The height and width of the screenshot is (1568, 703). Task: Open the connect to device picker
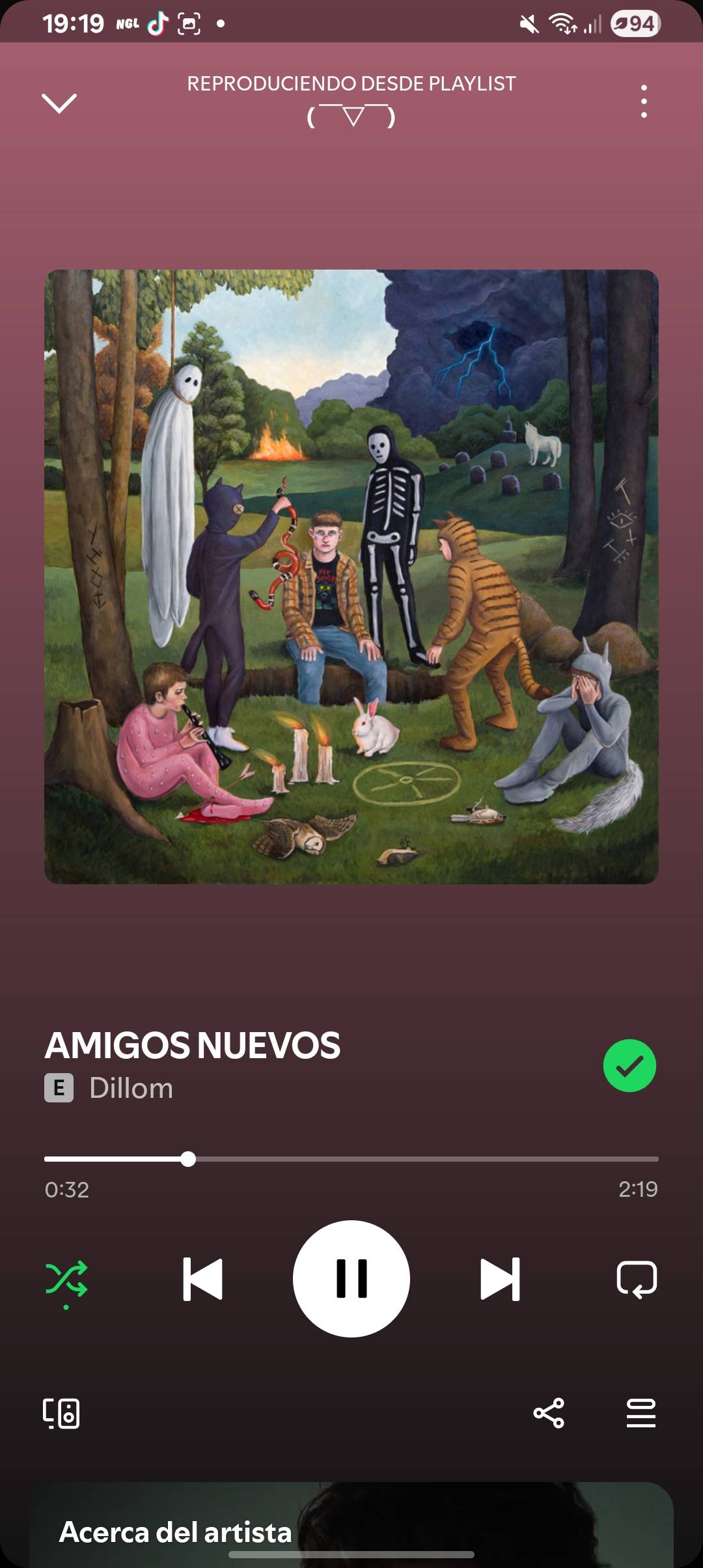click(62, 1414)
